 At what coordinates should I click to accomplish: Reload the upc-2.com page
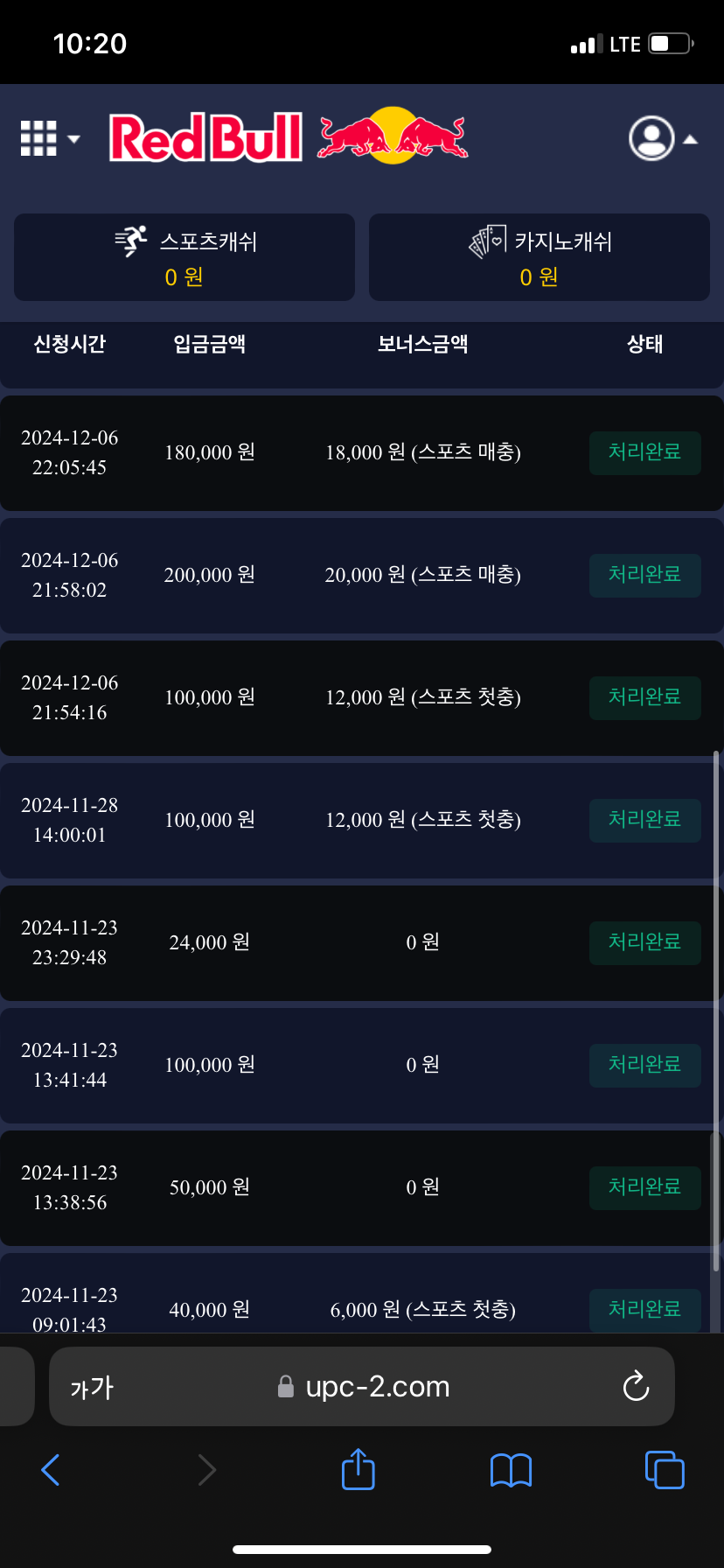coord(636,1387)
